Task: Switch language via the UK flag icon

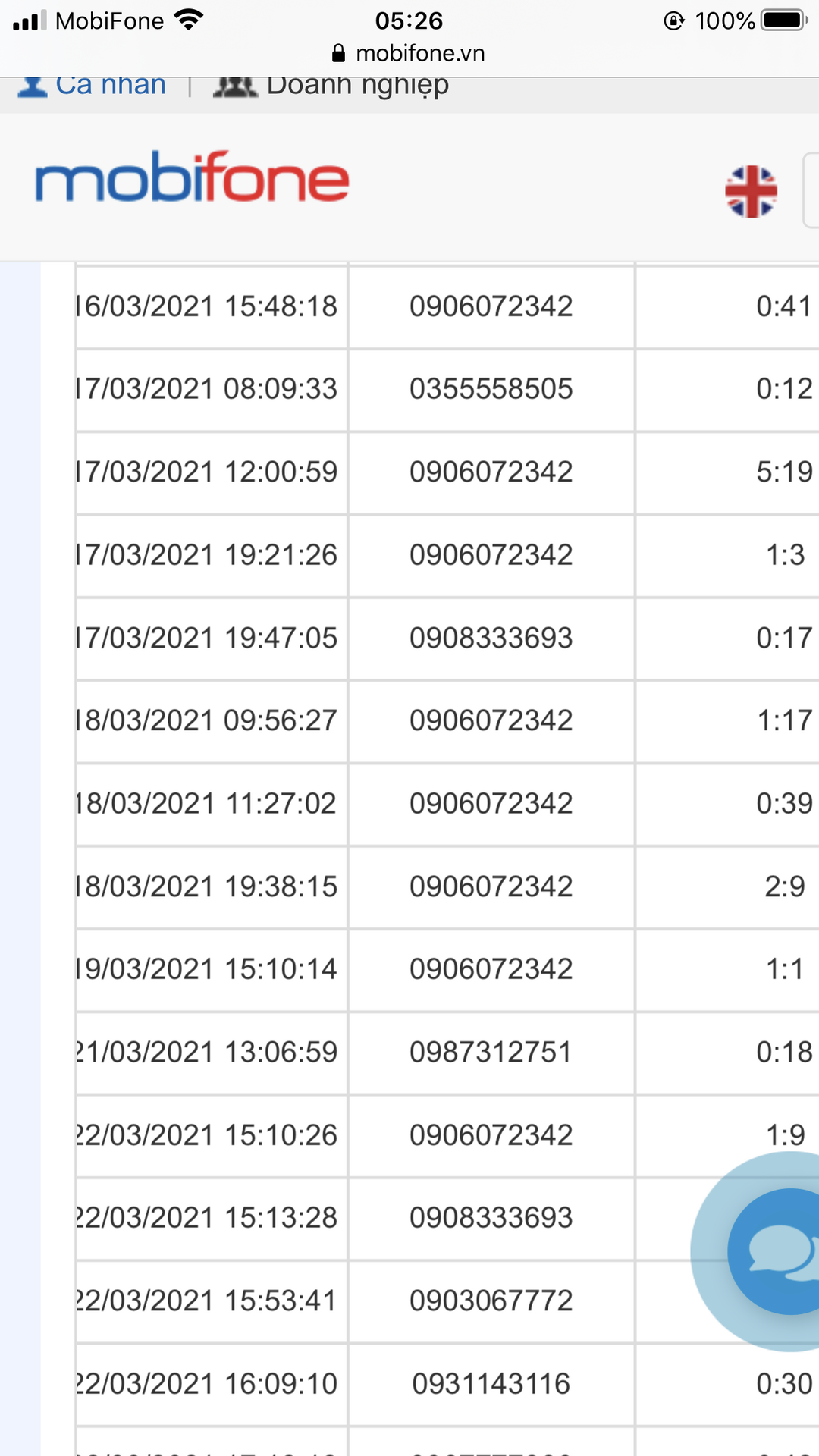Action: [751, 191]
